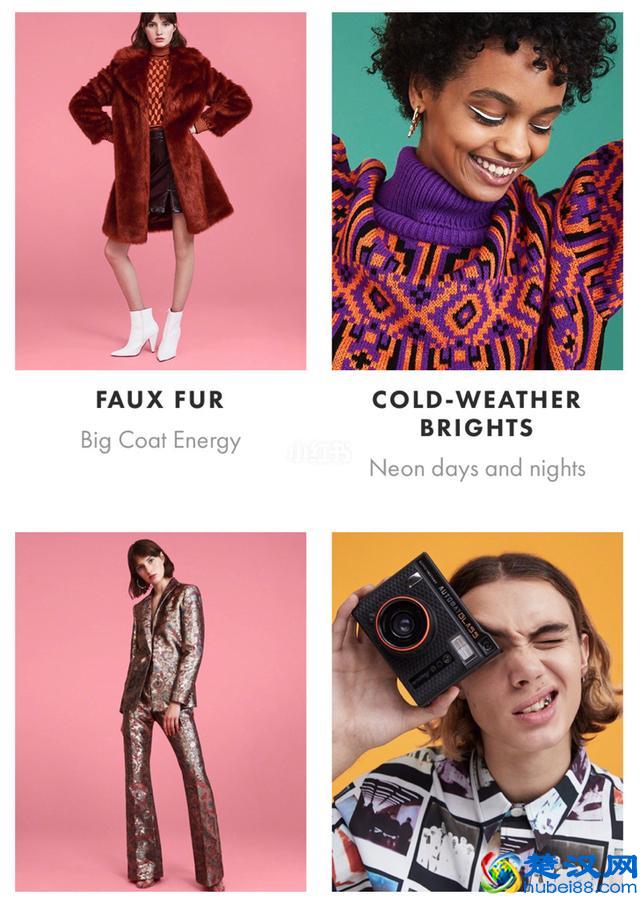Open the tile with the camera

click(x=477, y=710)
